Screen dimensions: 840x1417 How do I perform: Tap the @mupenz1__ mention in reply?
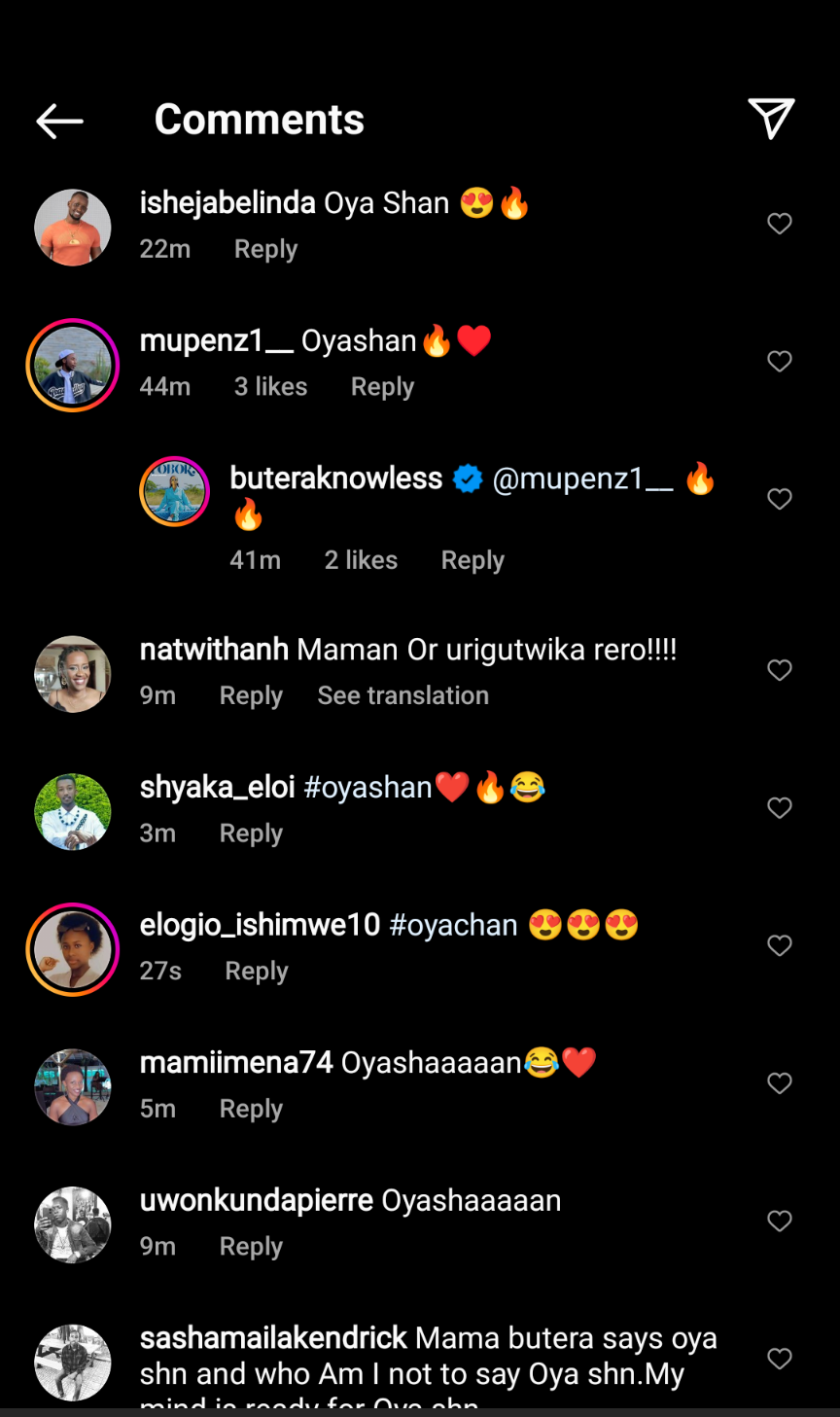click(582, 478)
